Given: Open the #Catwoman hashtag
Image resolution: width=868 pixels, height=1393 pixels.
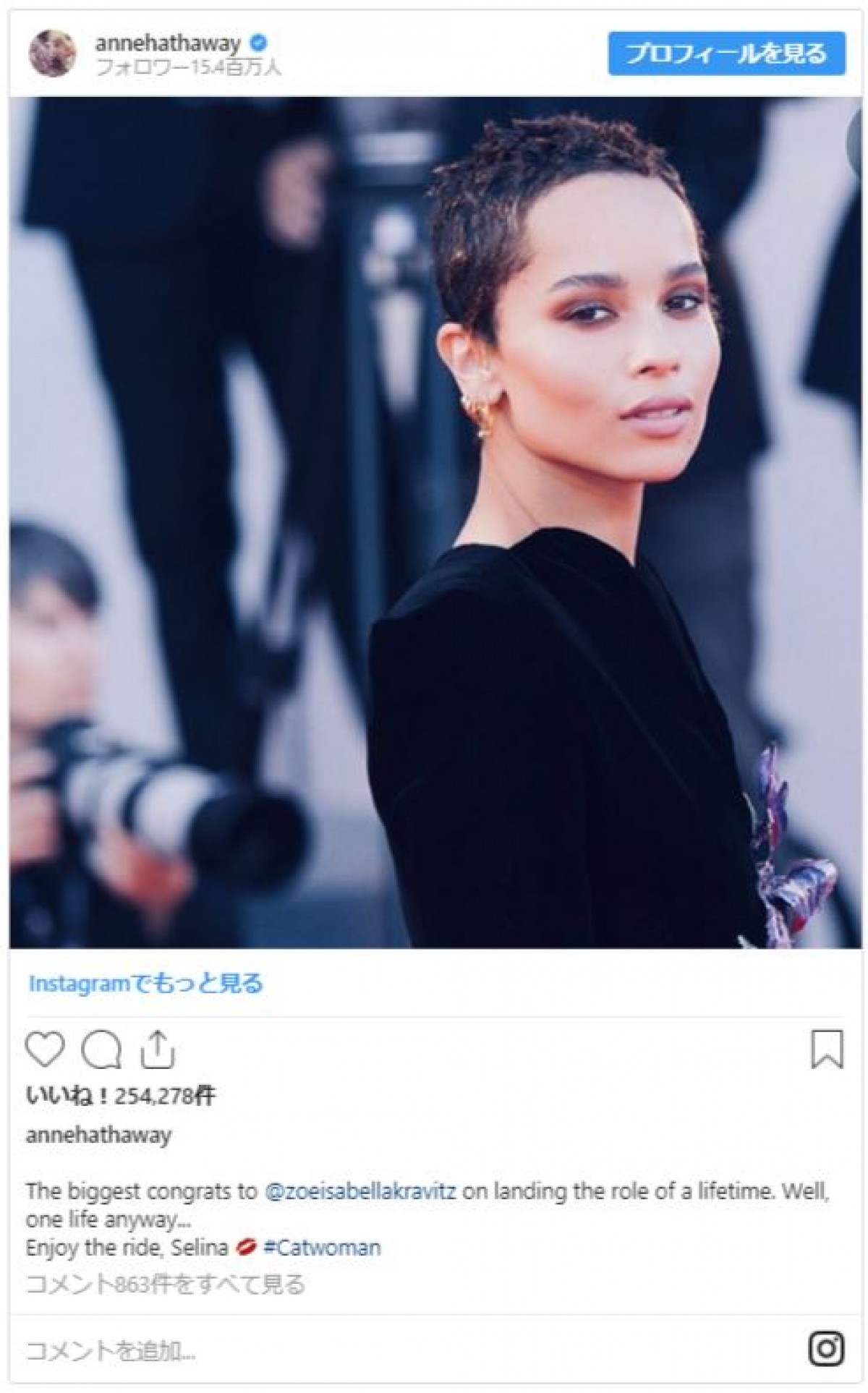Looking at the screenshot, I should pyautogui.click(x=322, y=1248).
